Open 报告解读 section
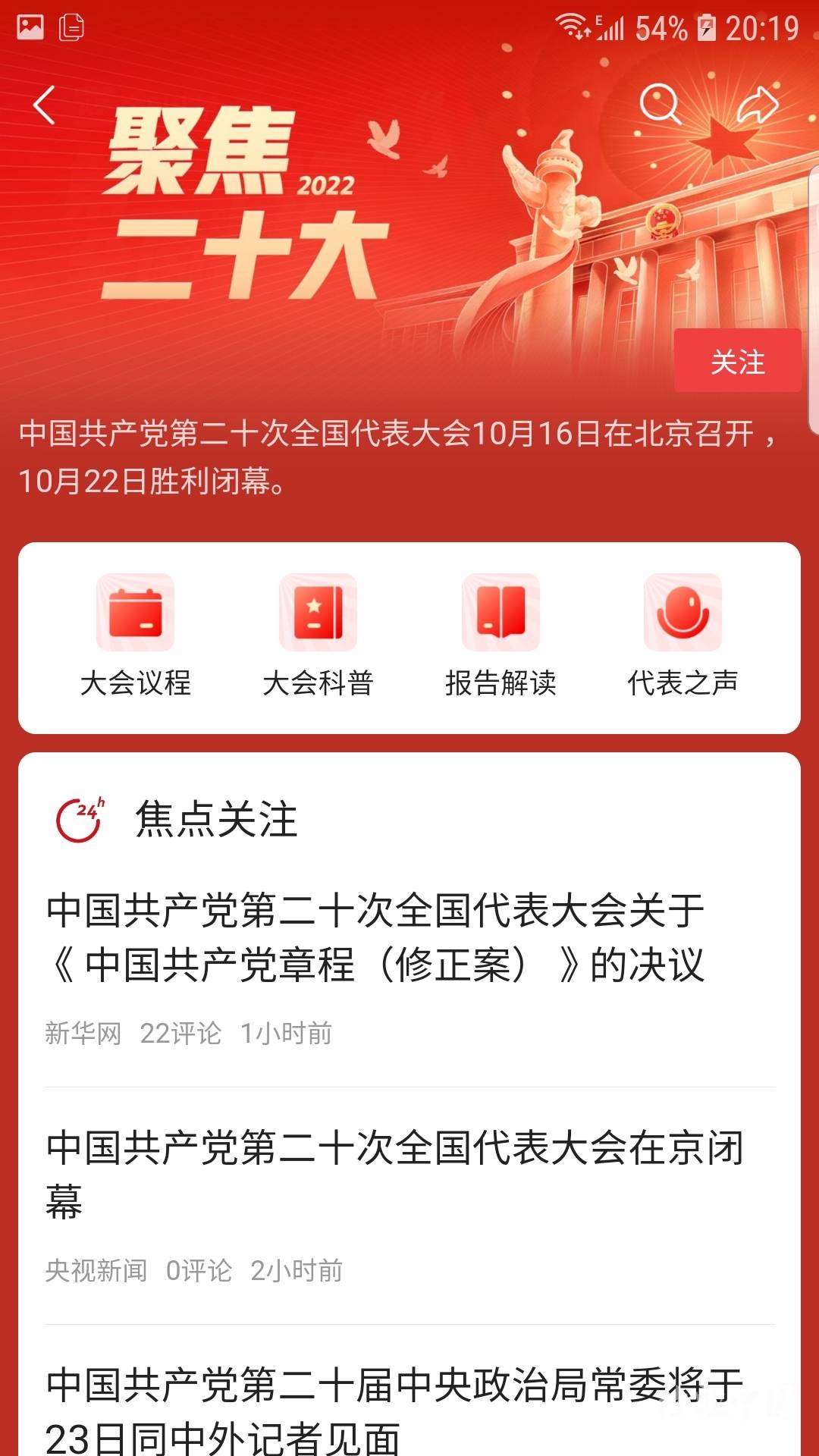The image size is (819, 1456). [x=500, y=635]
